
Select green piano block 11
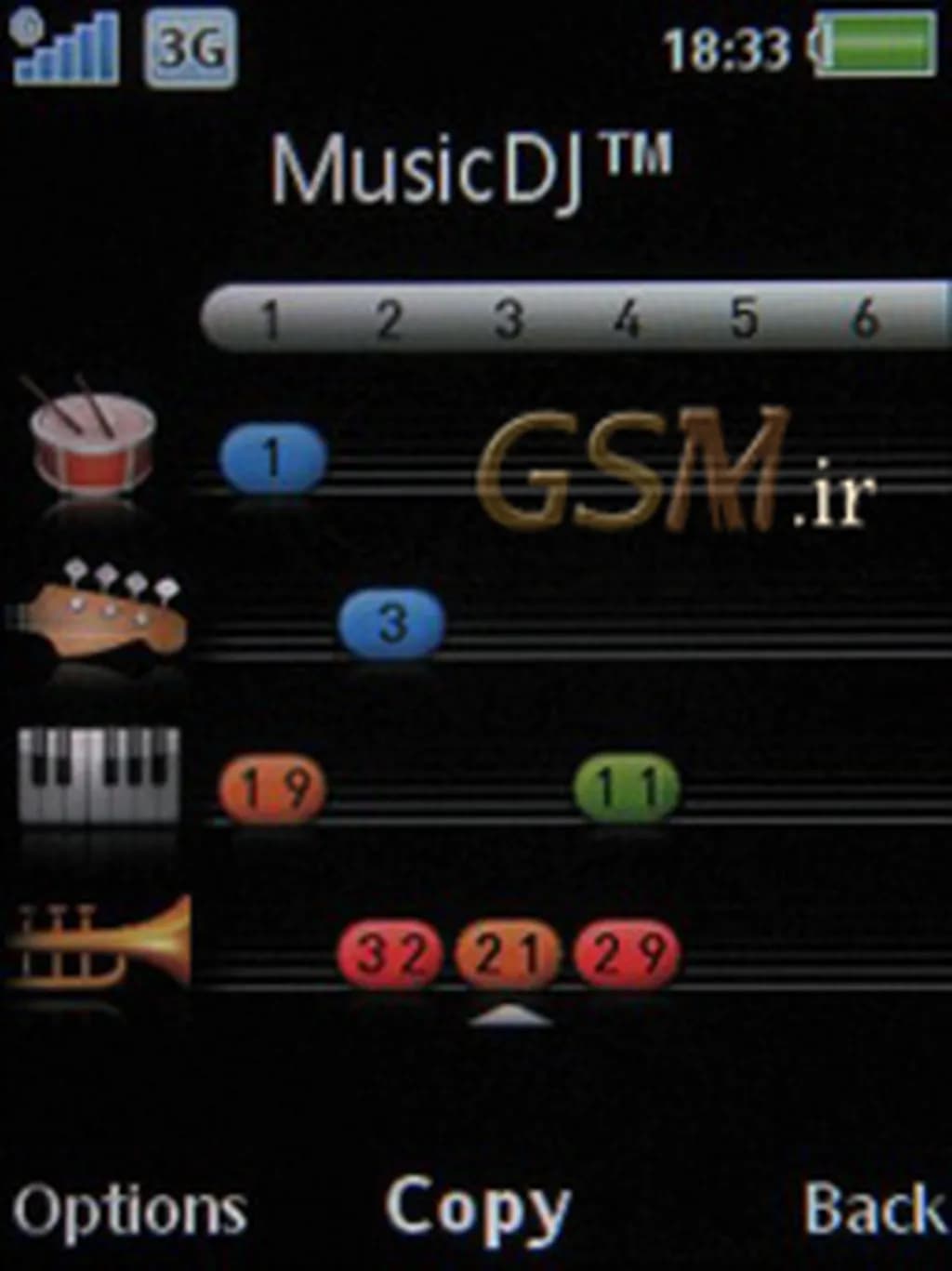click(628, 788)
